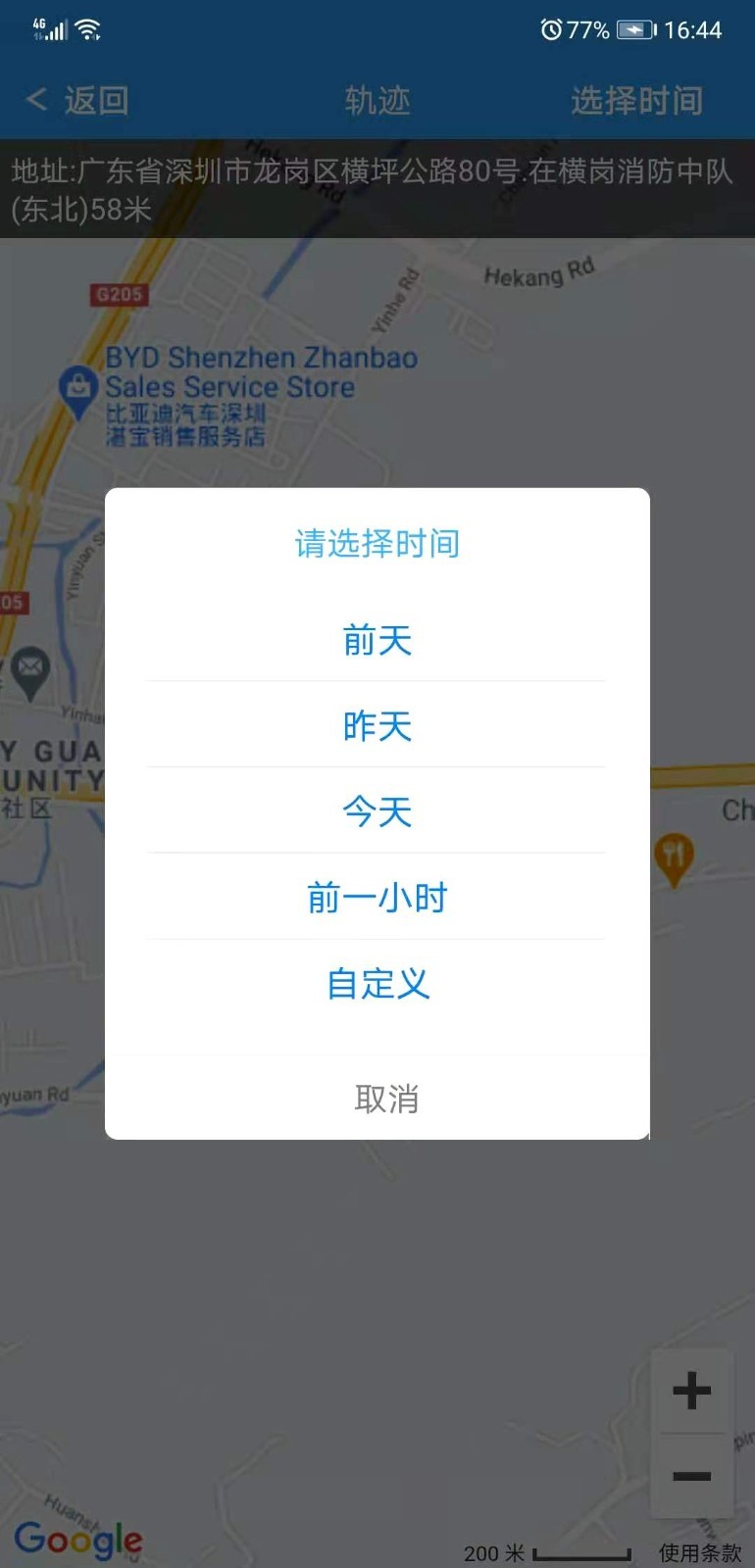The image size is (755, 1568).
Task: Choose 前一小时 time option
Action: coord(377,897)
